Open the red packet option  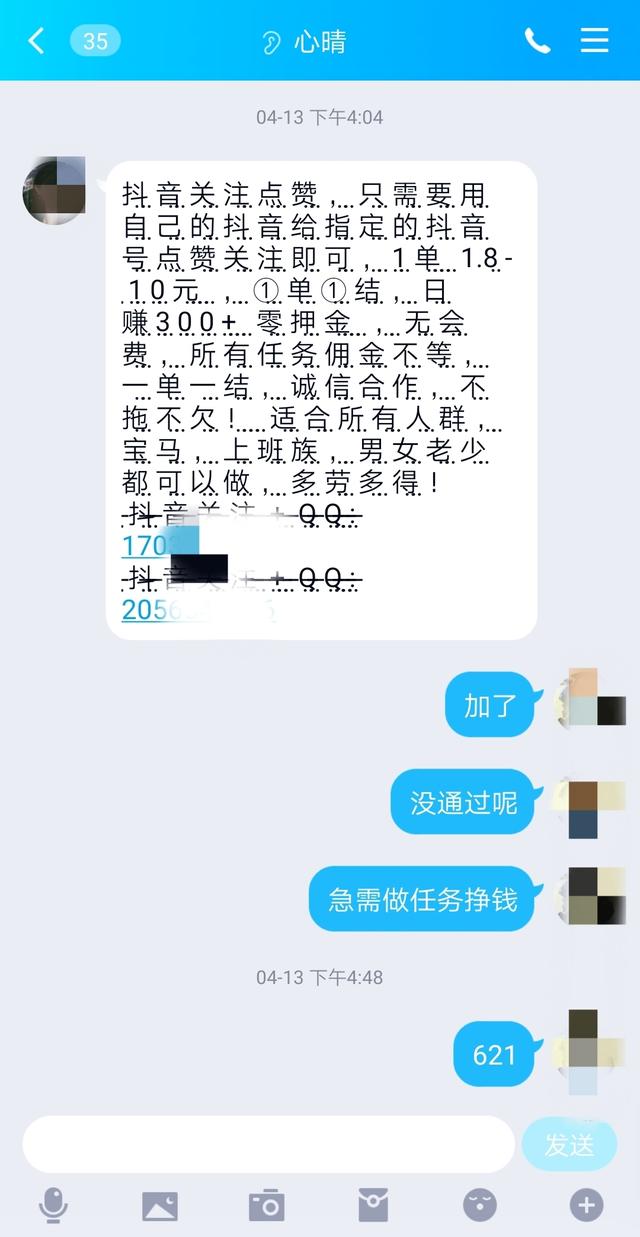(373, 1205)
